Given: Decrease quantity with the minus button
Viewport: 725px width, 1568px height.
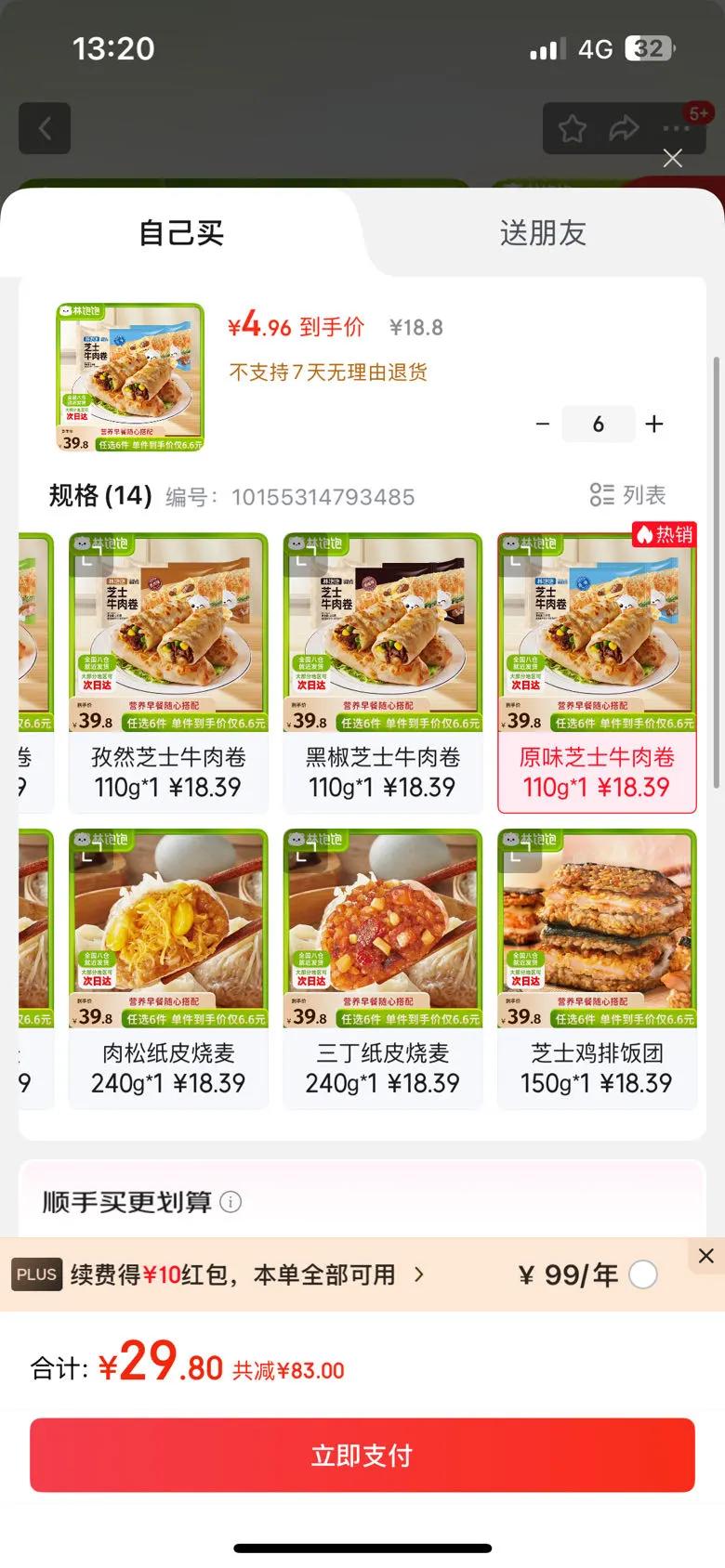Looking at the screenshot, I should pos(543,425).
